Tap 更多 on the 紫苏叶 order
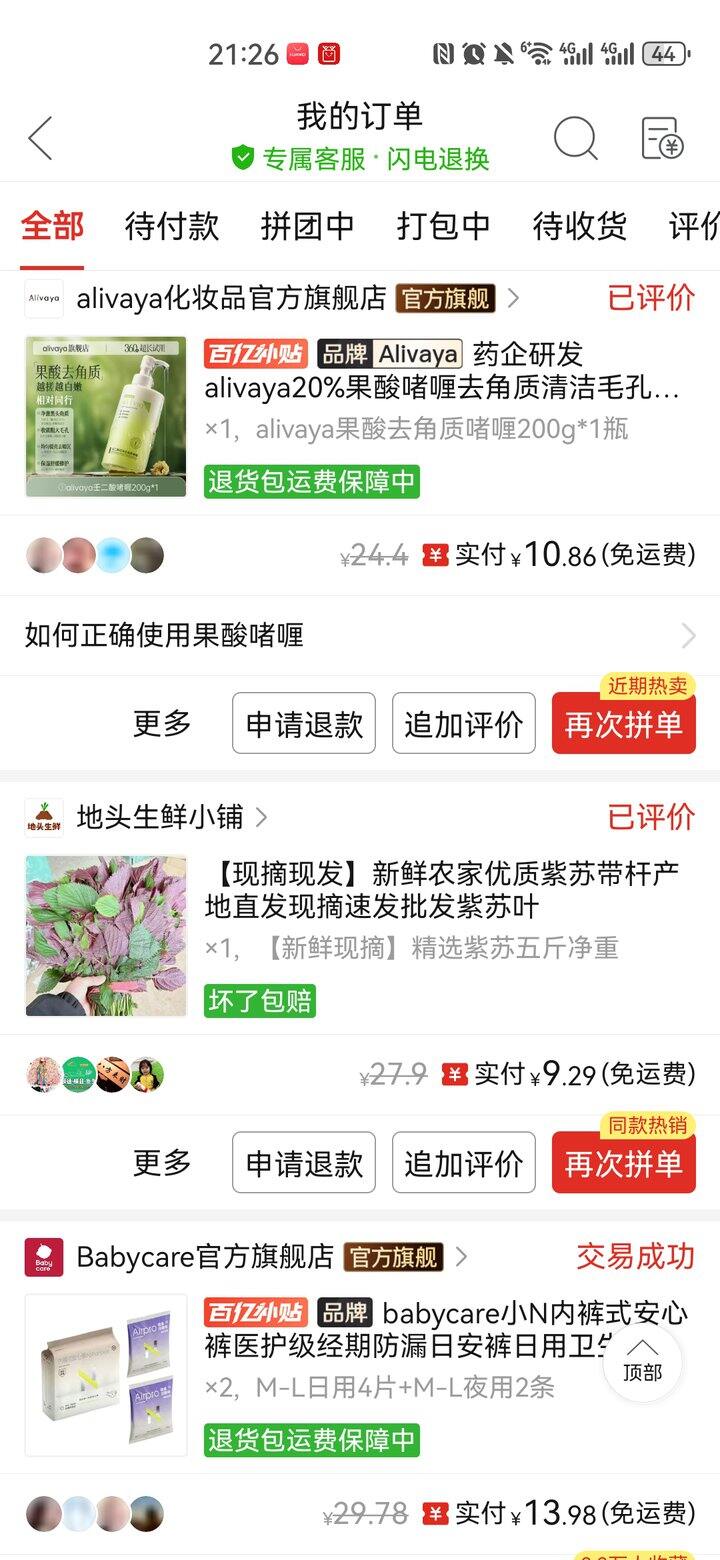This screenshot has width=720, height=1560. (160, 1162)
